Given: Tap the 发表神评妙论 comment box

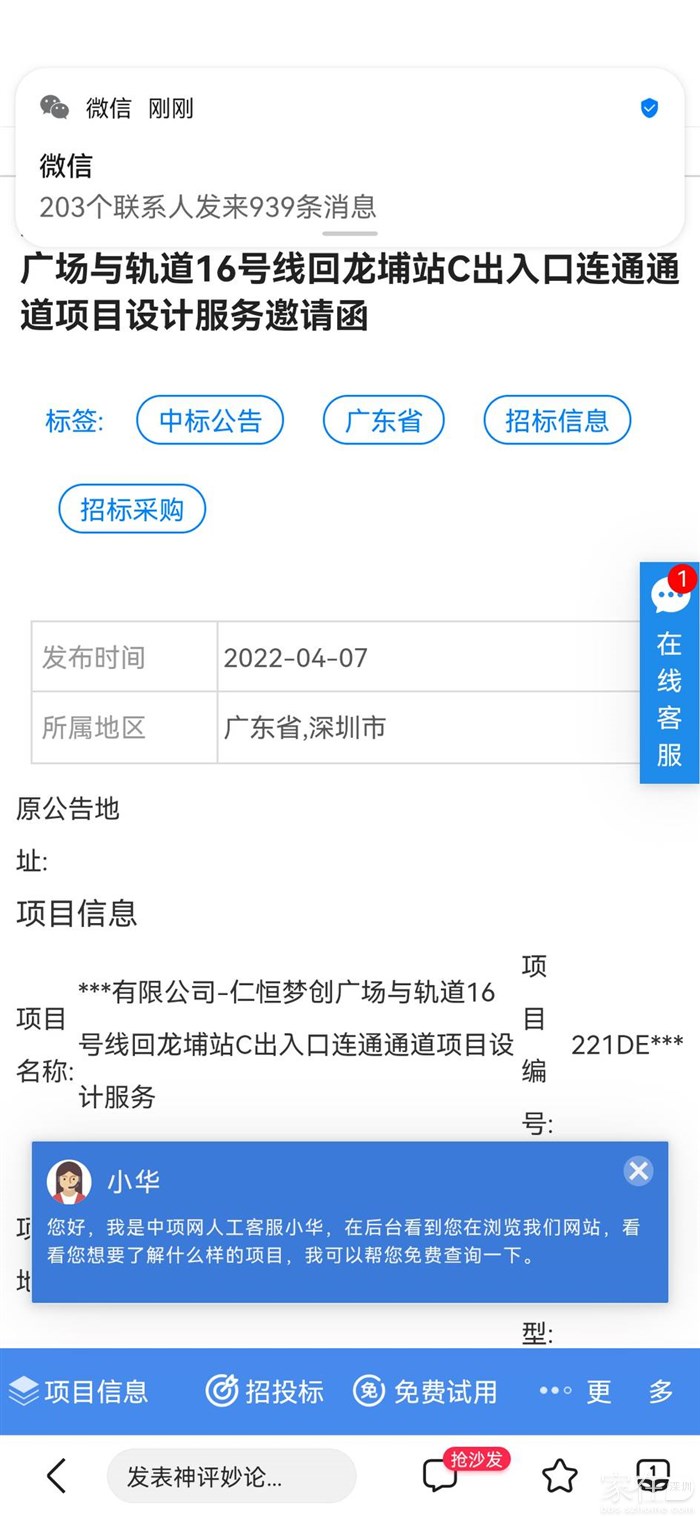Looking at the screenshot, I should coord(231,1476).
